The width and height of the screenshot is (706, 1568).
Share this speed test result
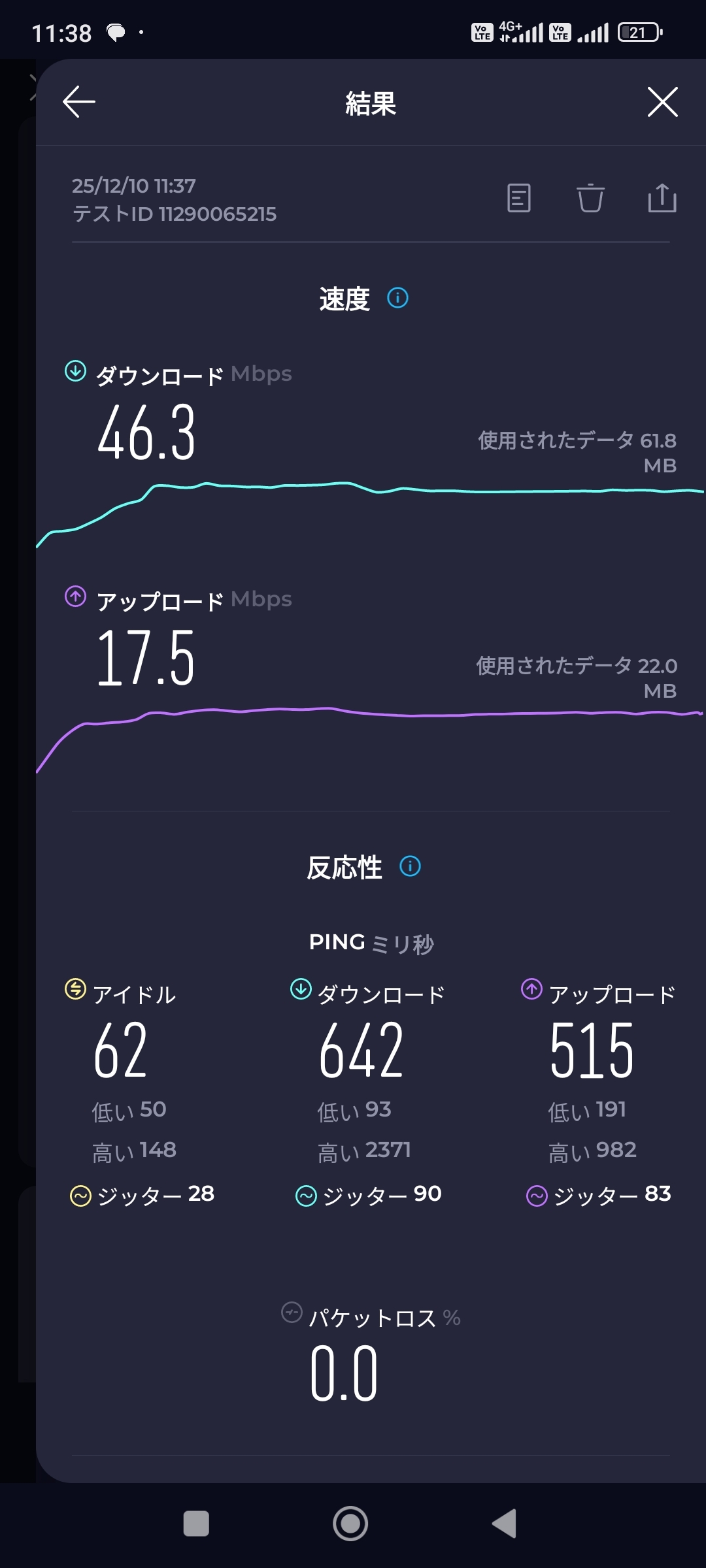(x=662, y=198)
